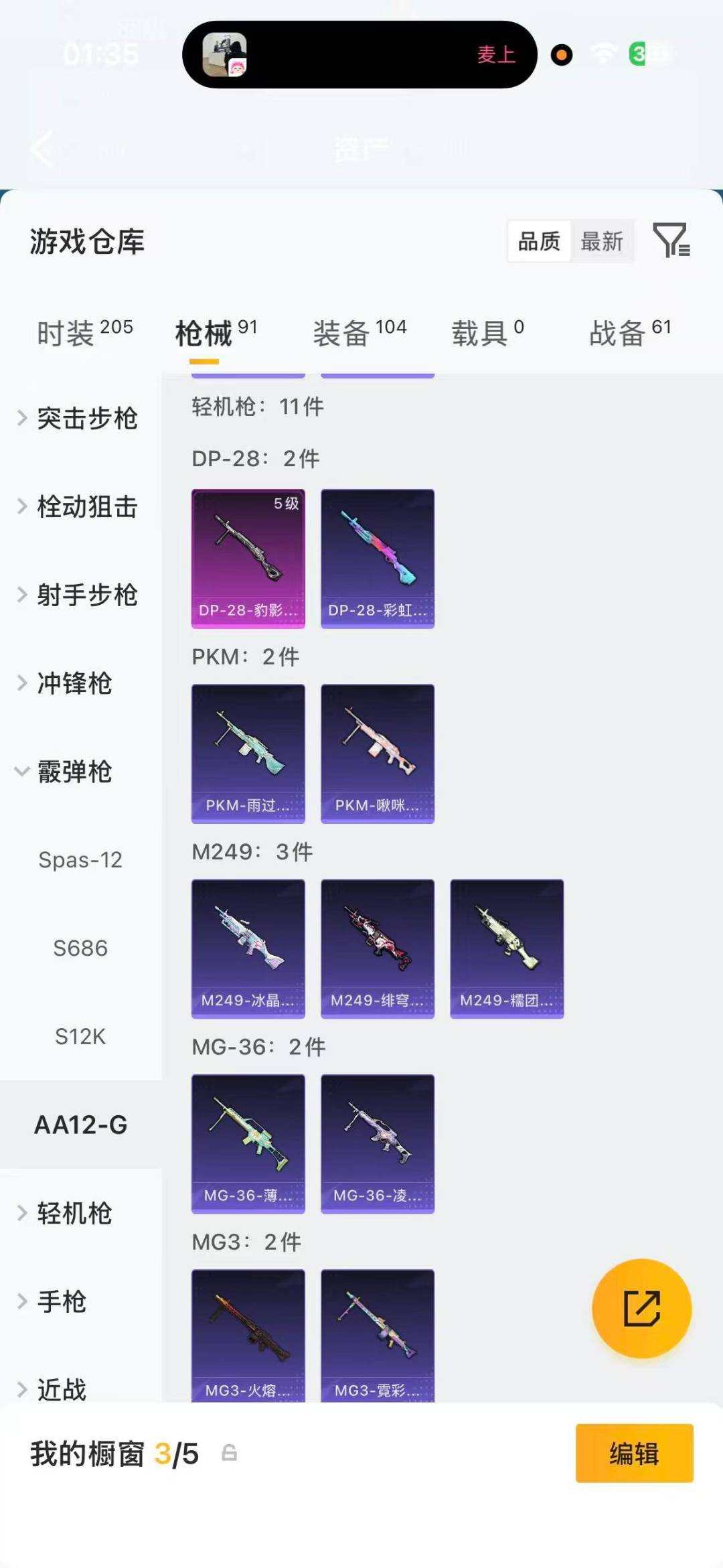723x1568 pixels.
Task: Tap the yellow share icon
Action: click(x=641, y=1309)
